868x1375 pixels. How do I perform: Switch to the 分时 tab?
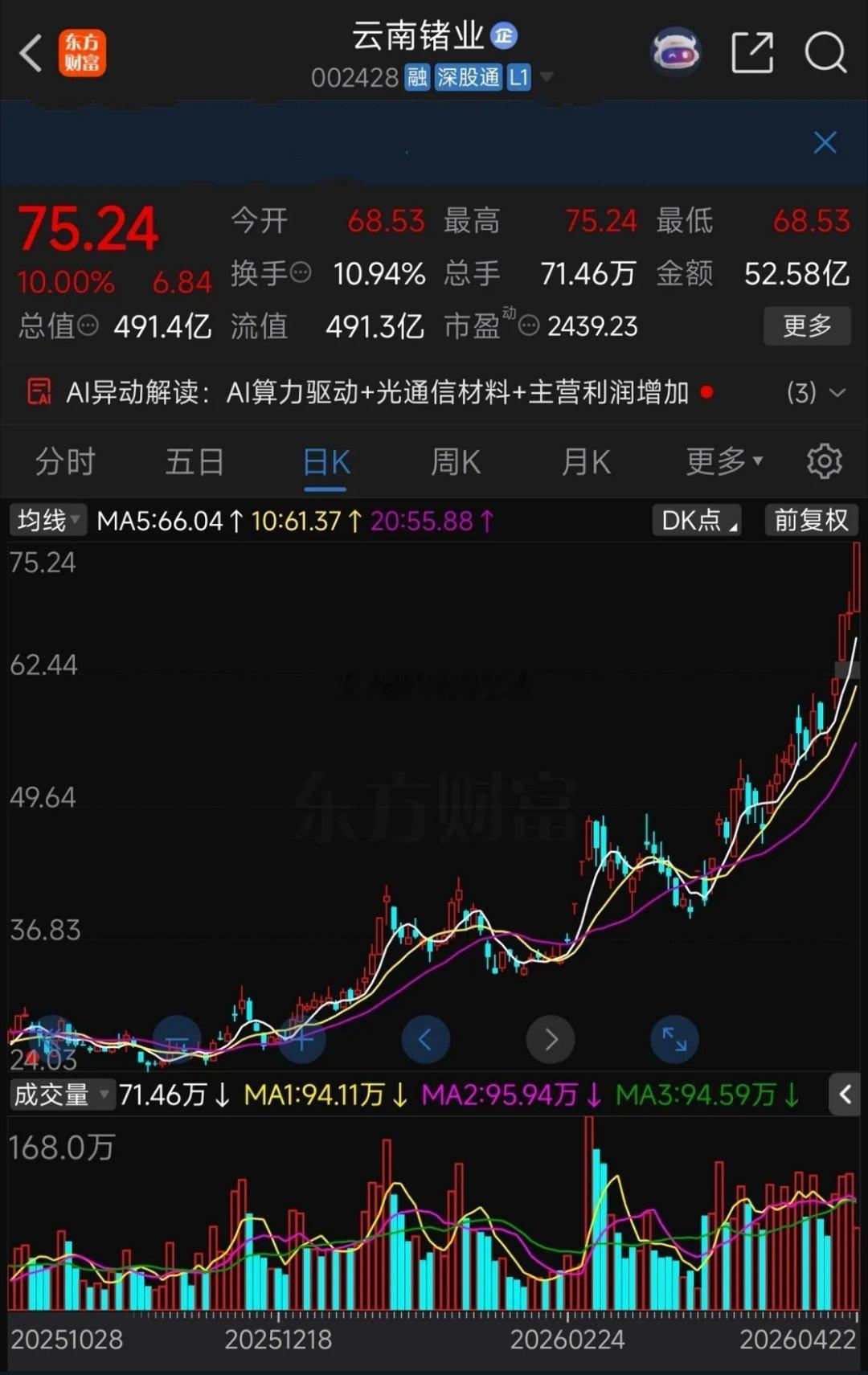click(x=64, y=462)
